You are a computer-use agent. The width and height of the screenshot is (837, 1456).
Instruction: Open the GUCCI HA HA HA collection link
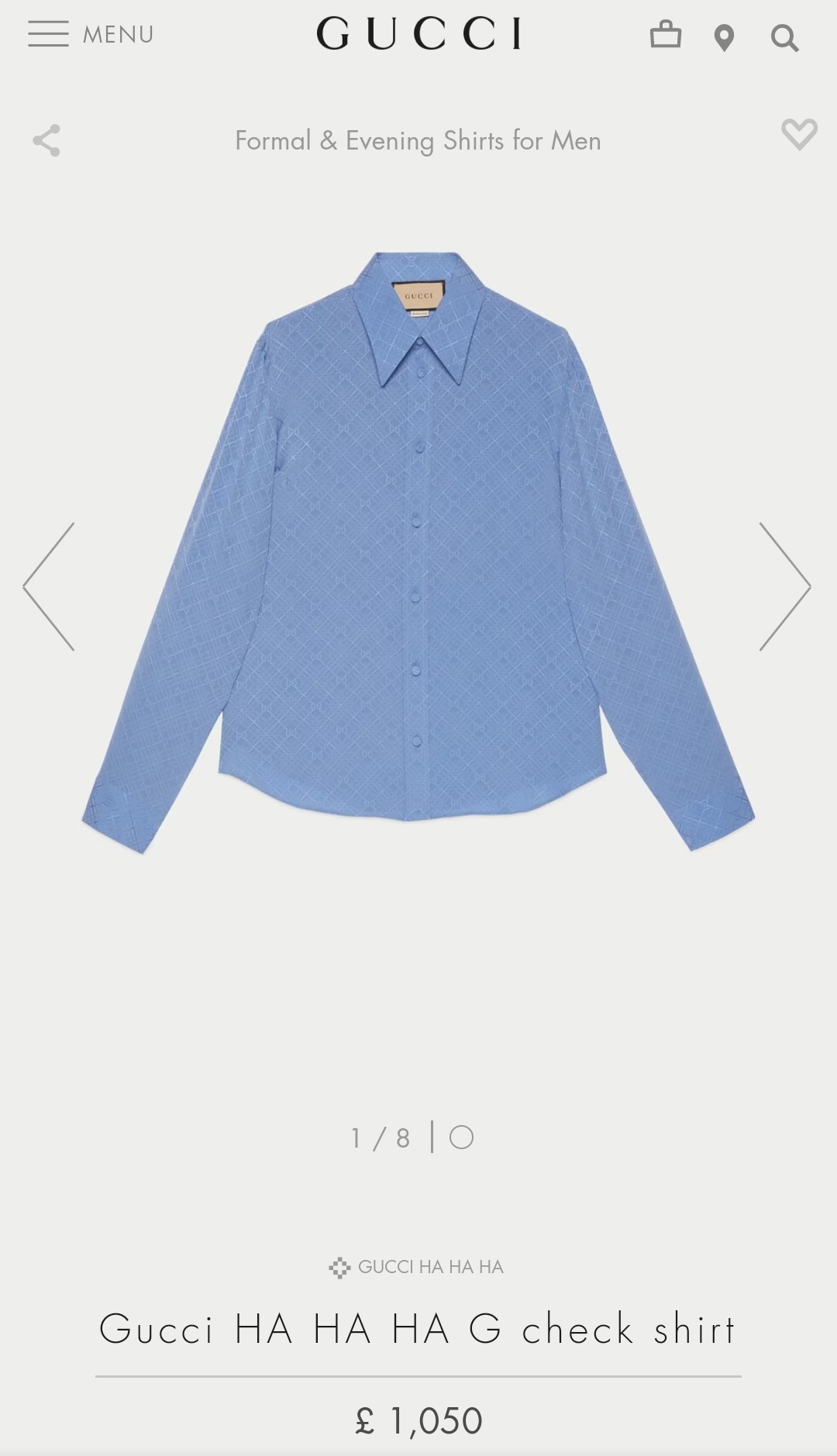click(x=416, y=1267)
